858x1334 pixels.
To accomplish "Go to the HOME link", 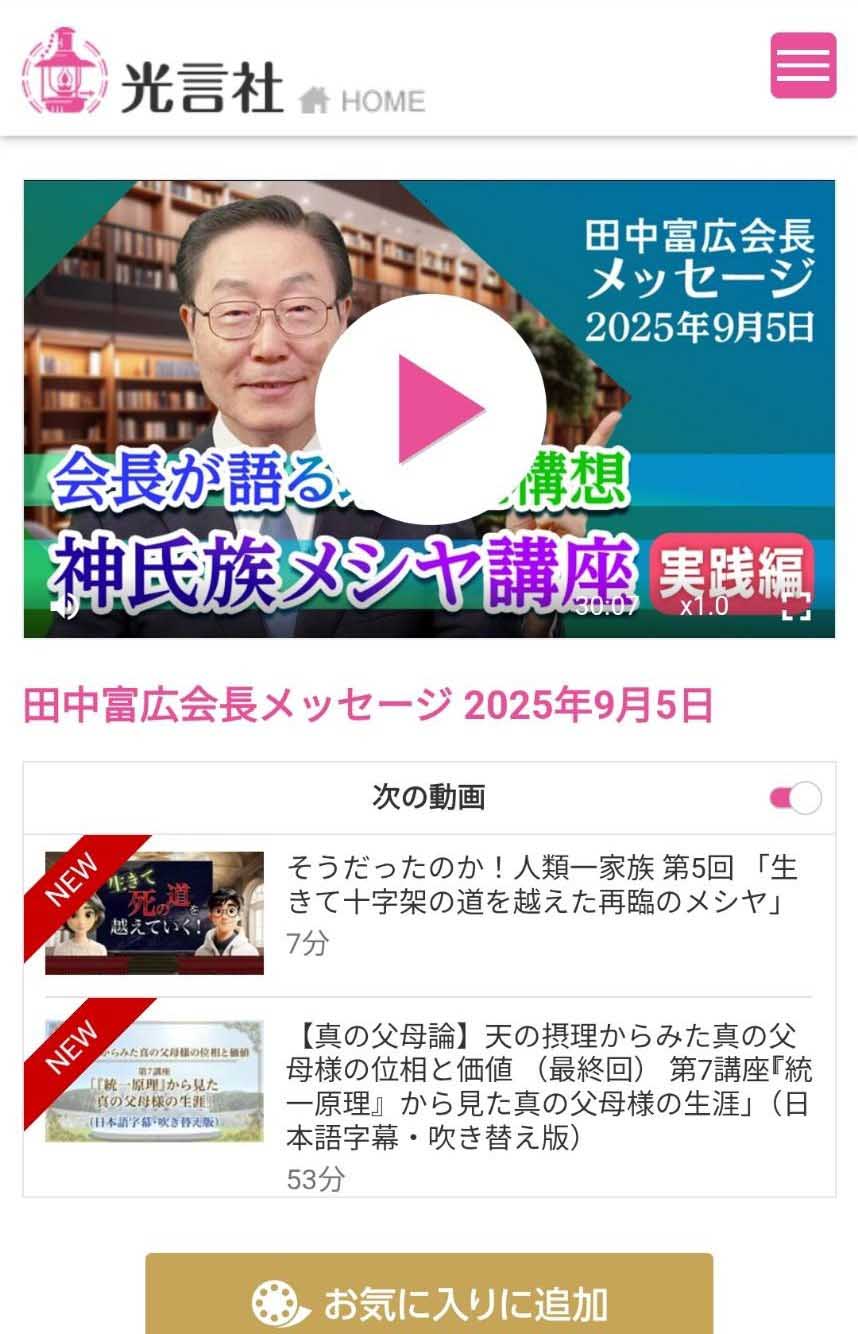I will (x=364, y=101).
